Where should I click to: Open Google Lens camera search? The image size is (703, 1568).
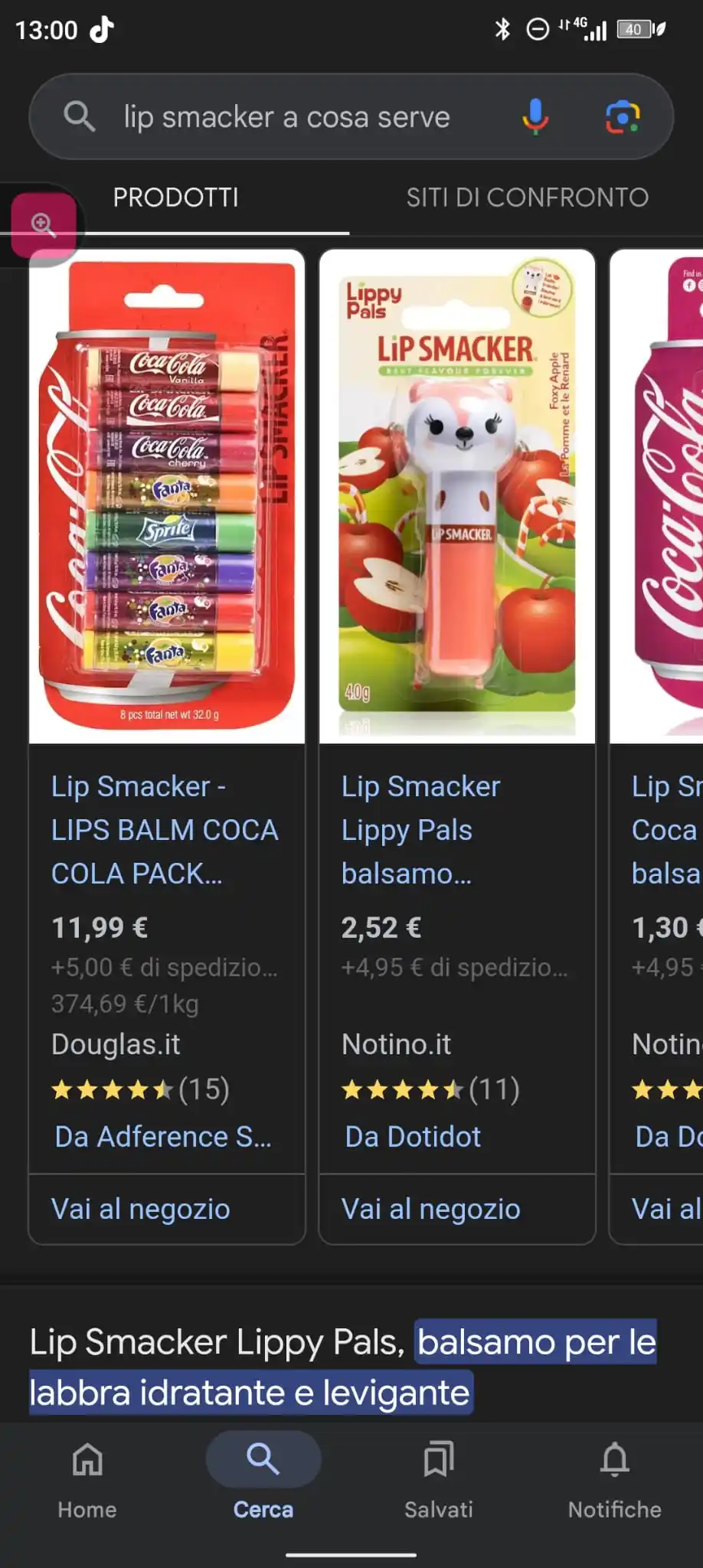(x=622, y=117)
